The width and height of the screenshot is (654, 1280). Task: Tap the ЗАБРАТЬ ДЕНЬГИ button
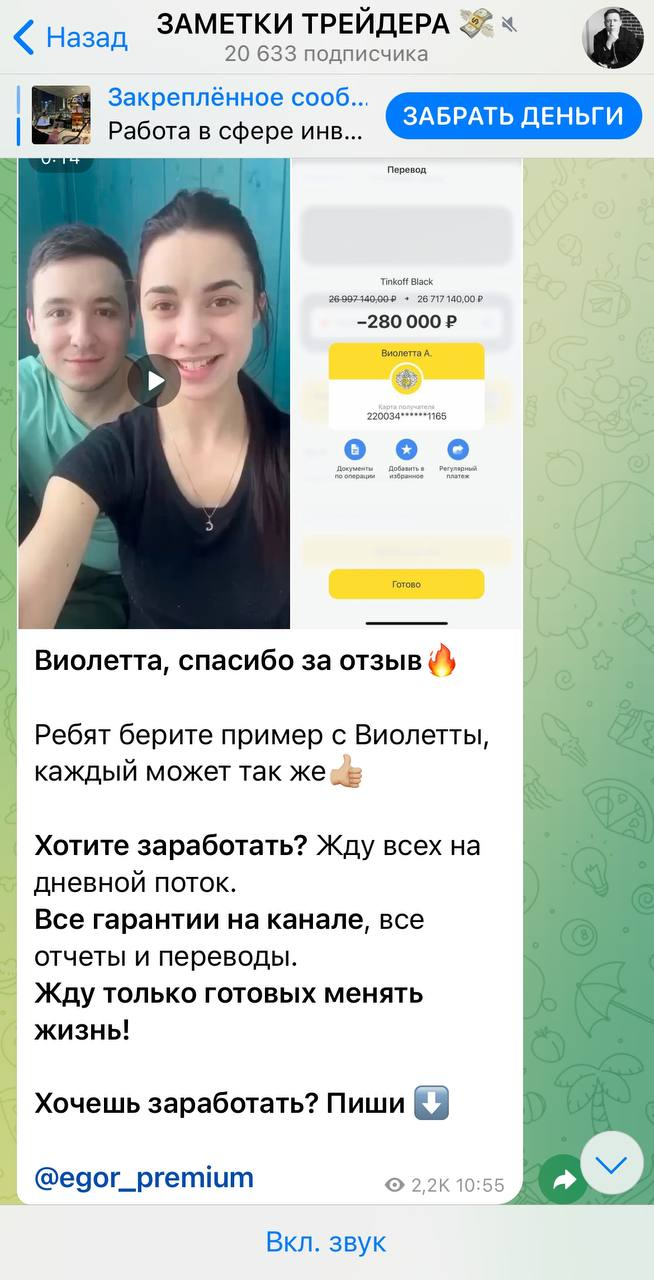pos(513,115)
